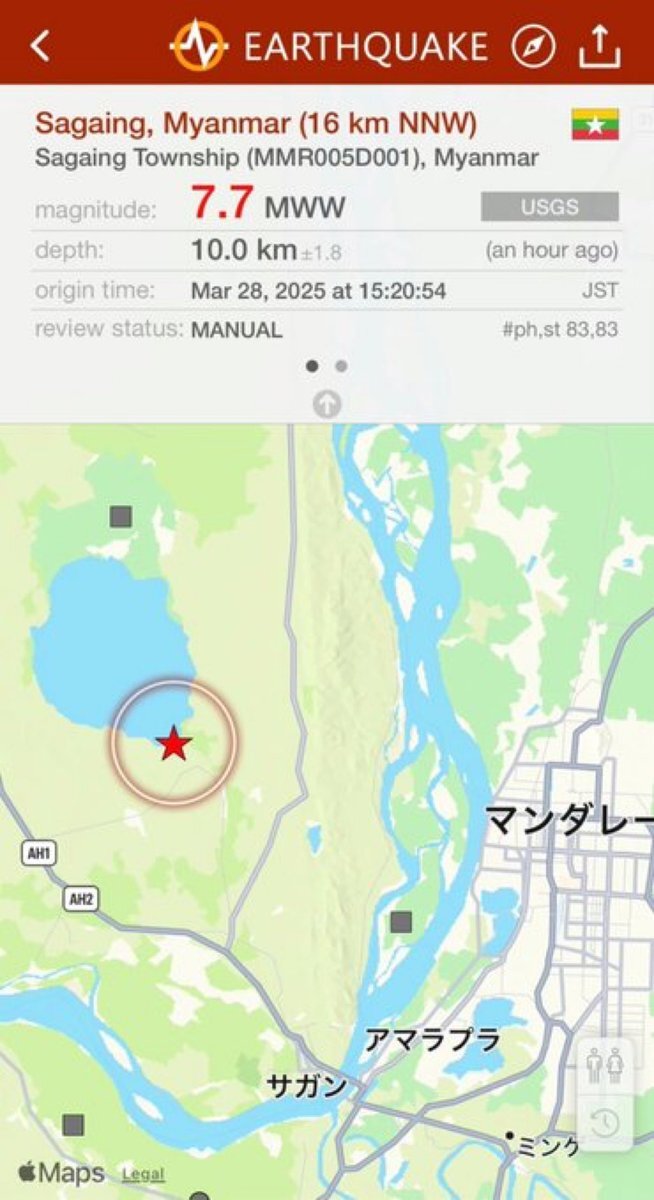This screenshot has width=654, height=1200.
Task: Share this earthquake report
Action: pyautogui.click(x=600, y=44)
